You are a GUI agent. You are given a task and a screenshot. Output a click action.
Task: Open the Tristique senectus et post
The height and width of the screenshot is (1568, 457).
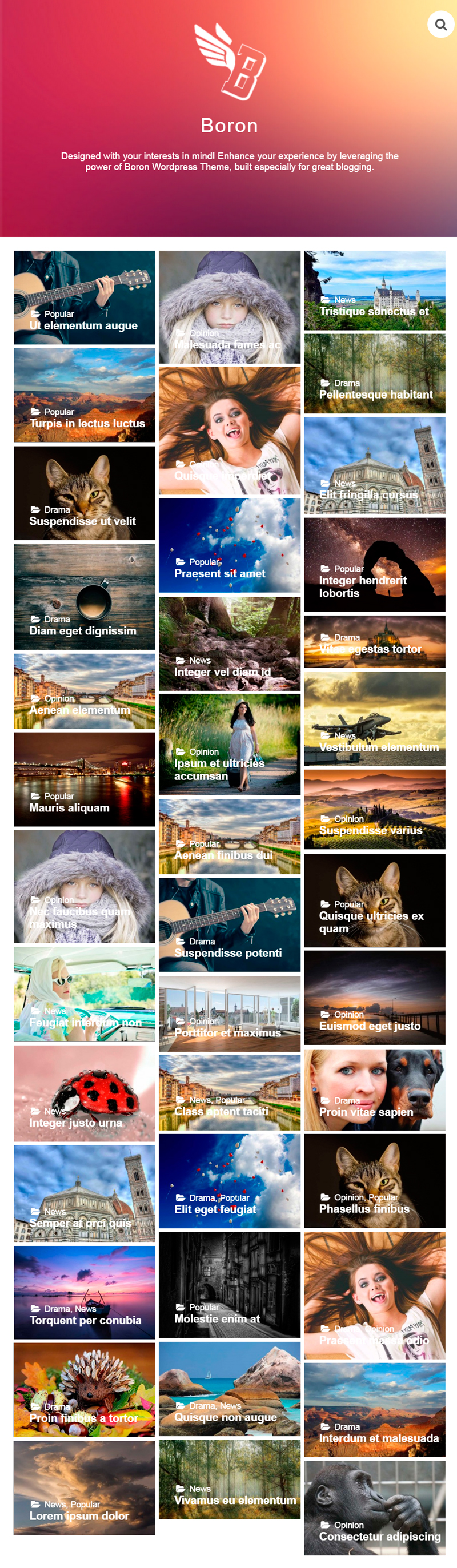374,312
